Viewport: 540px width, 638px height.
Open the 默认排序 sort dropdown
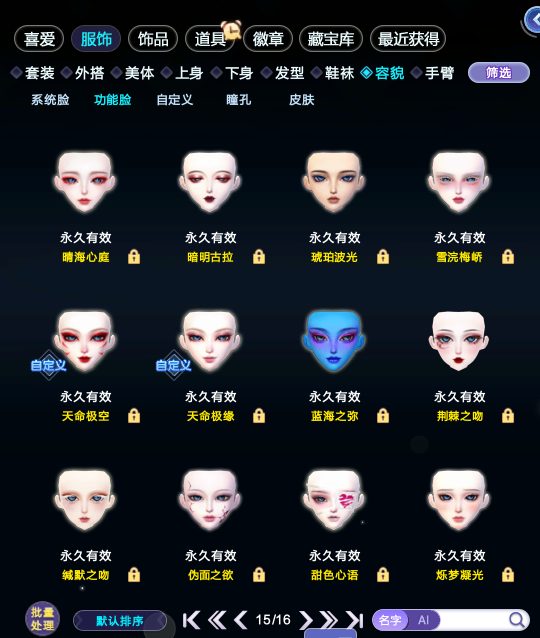tap(120, 621)
